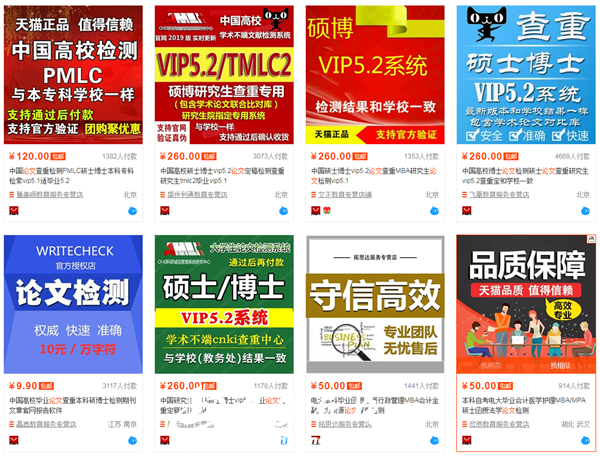This screenshot has height=458, width=600.
Task: Visit the 拓思达服务专营店 shop
Action: [355, 424]
